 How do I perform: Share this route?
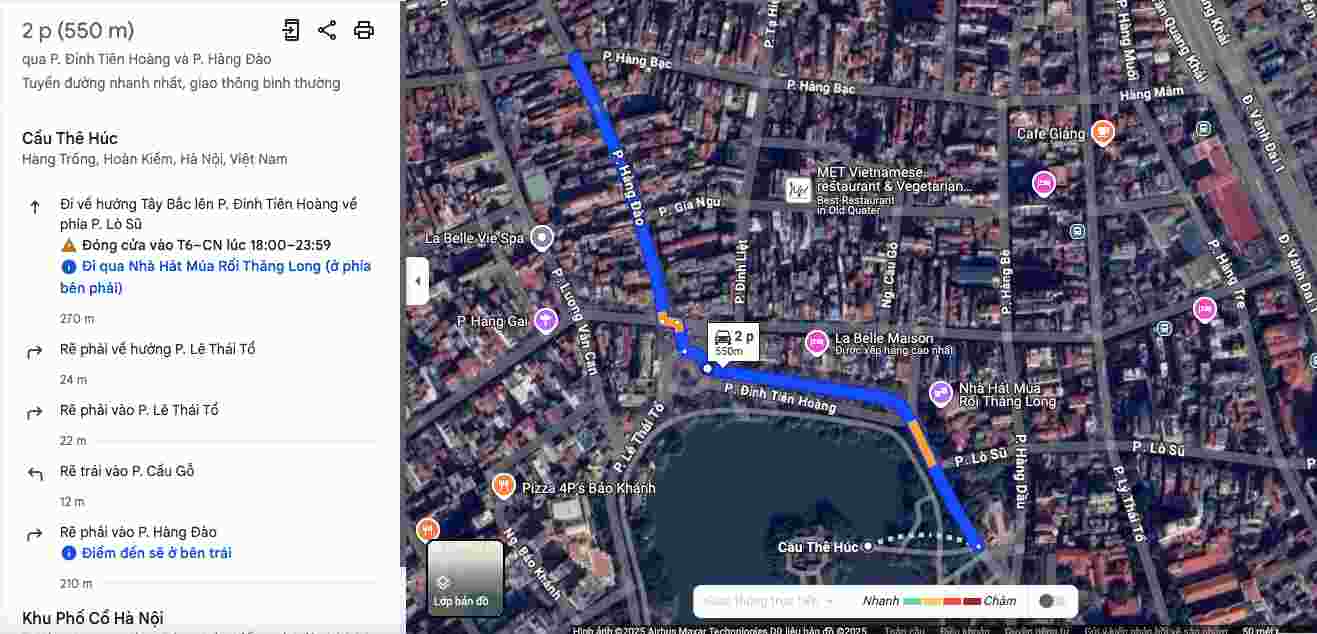pyautogui.click(x=327, y=30)
